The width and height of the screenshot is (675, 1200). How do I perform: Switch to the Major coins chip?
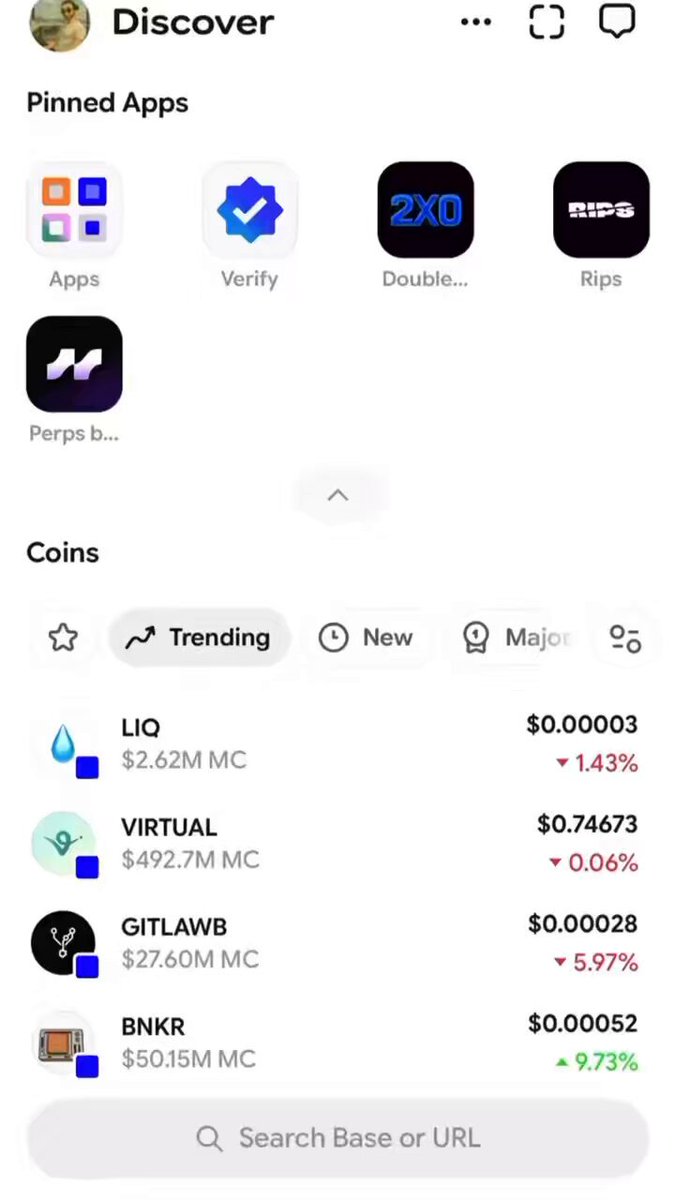pos(516,637)
